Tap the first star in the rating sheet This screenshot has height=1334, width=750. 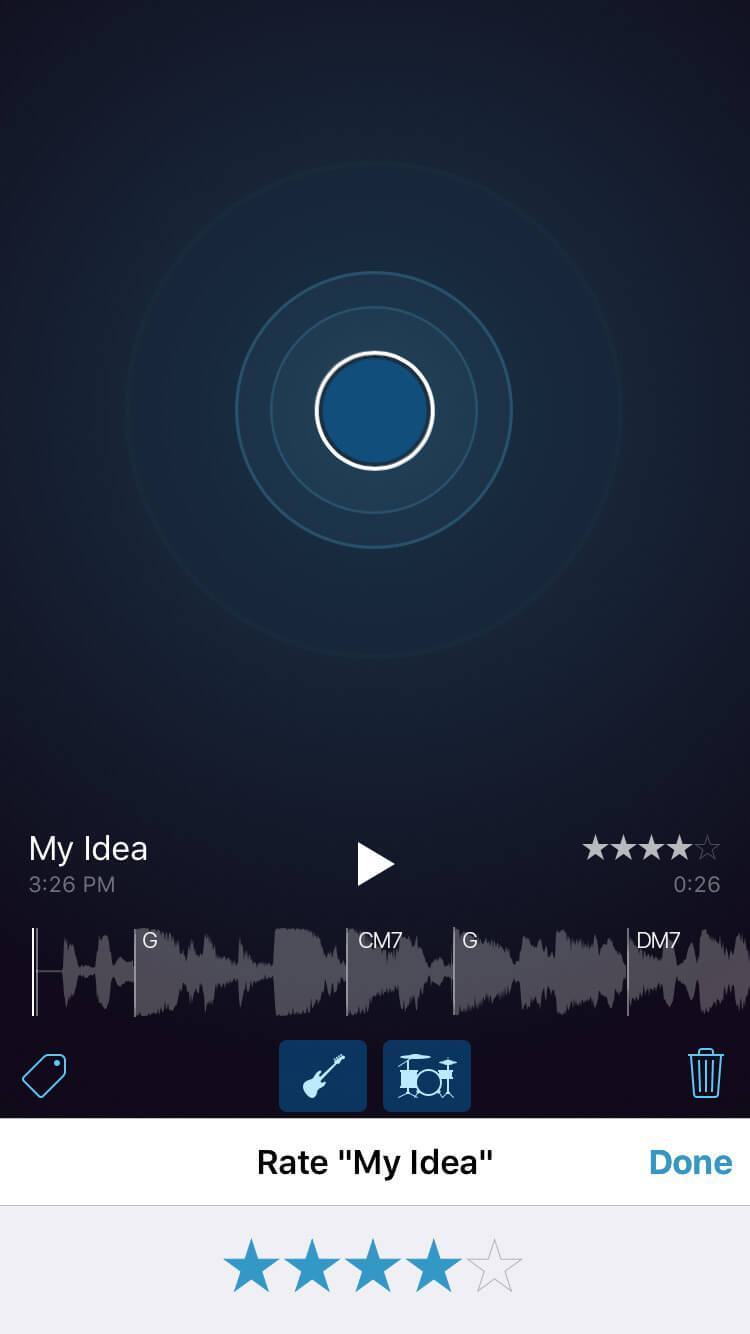click(x=250, y=1262)
